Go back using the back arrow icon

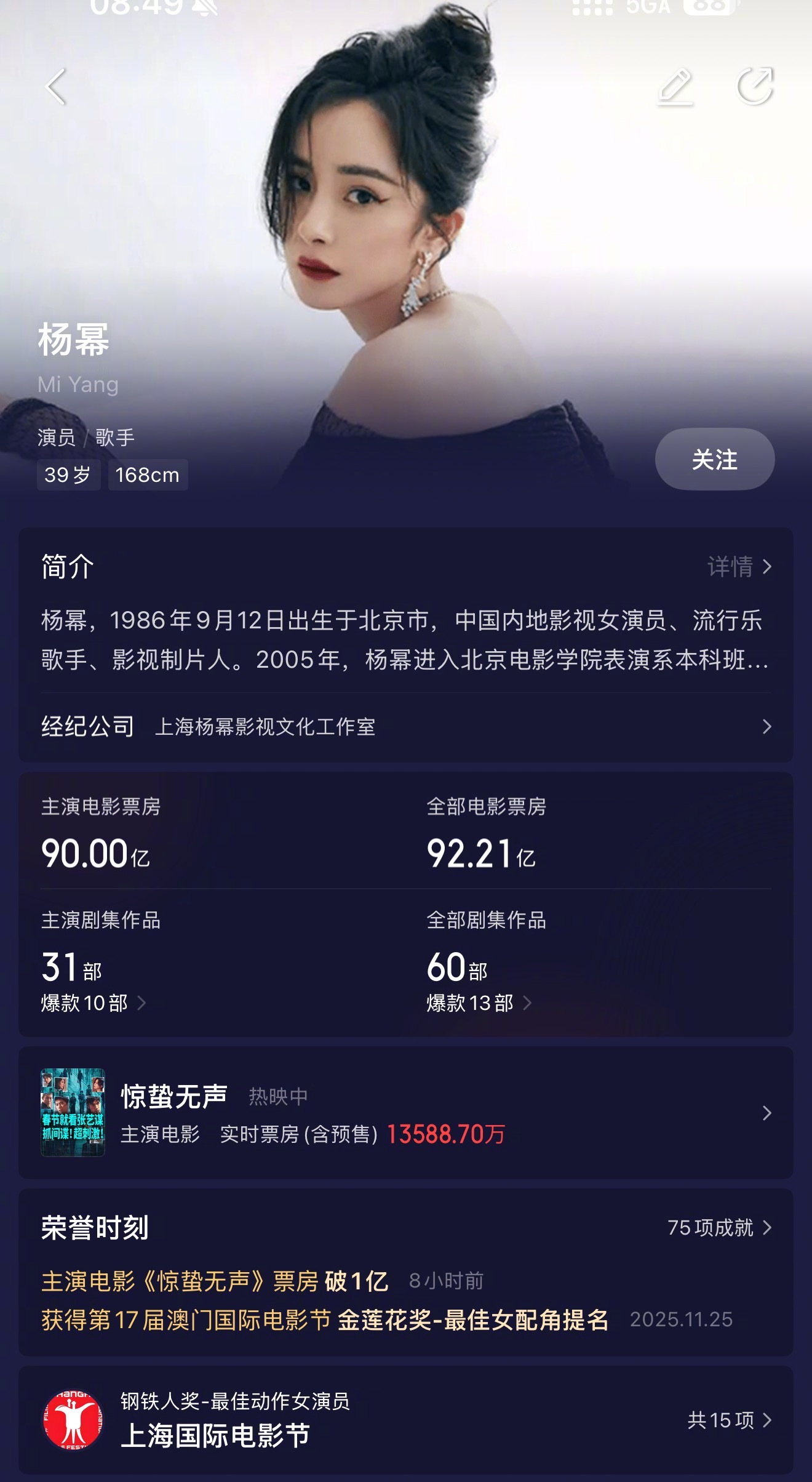pyautogui.click(x=54, y=87)
